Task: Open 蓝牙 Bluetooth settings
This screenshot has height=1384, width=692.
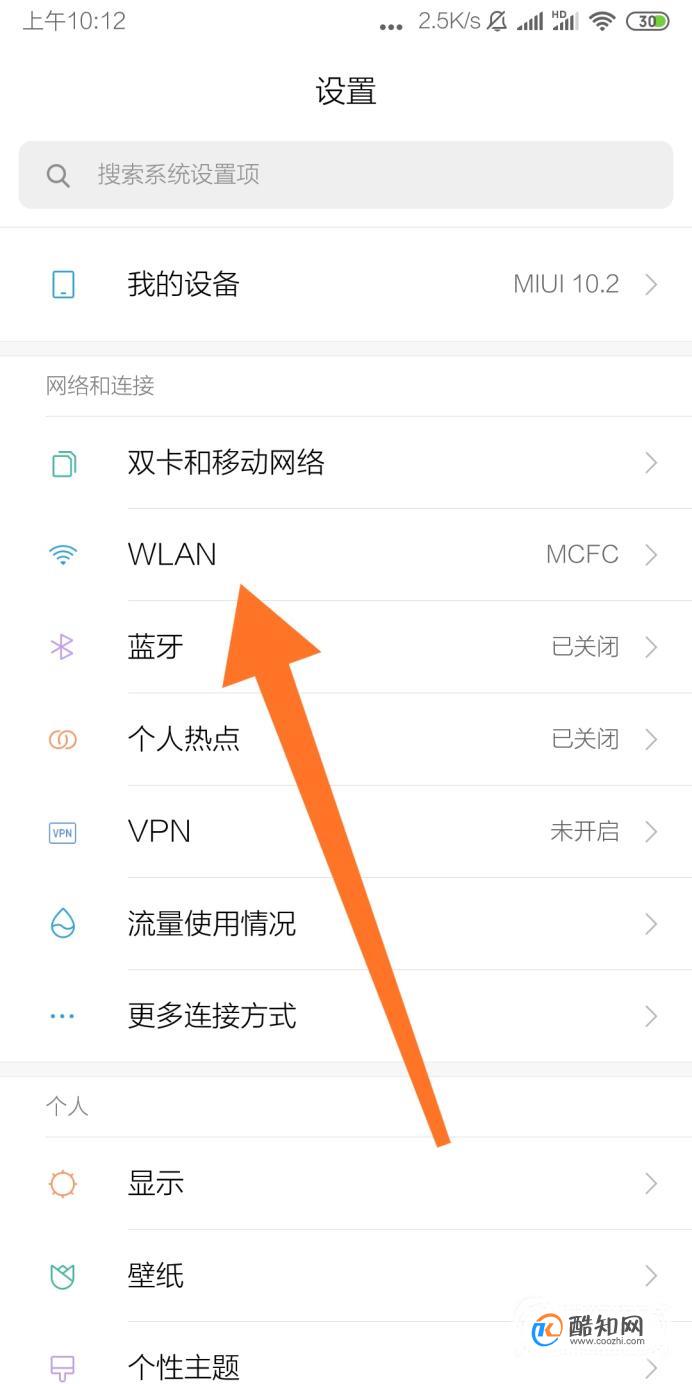Action: click(x=345, y=647)
